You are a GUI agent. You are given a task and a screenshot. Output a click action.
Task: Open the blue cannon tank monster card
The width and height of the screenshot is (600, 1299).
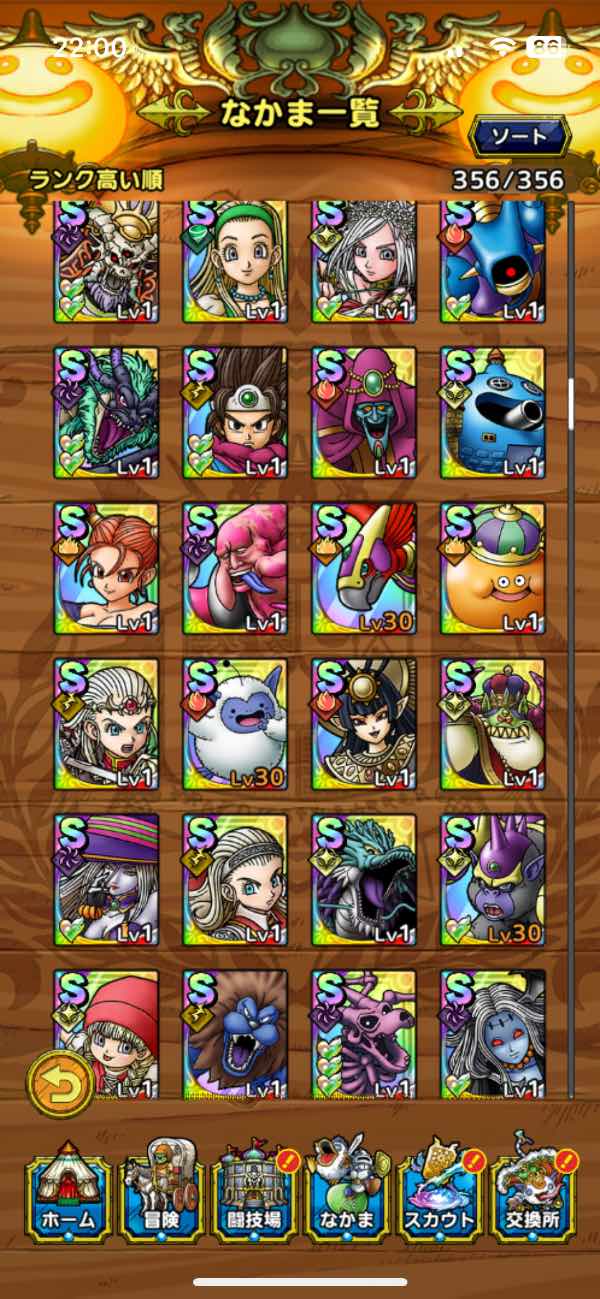click(493, 412)
